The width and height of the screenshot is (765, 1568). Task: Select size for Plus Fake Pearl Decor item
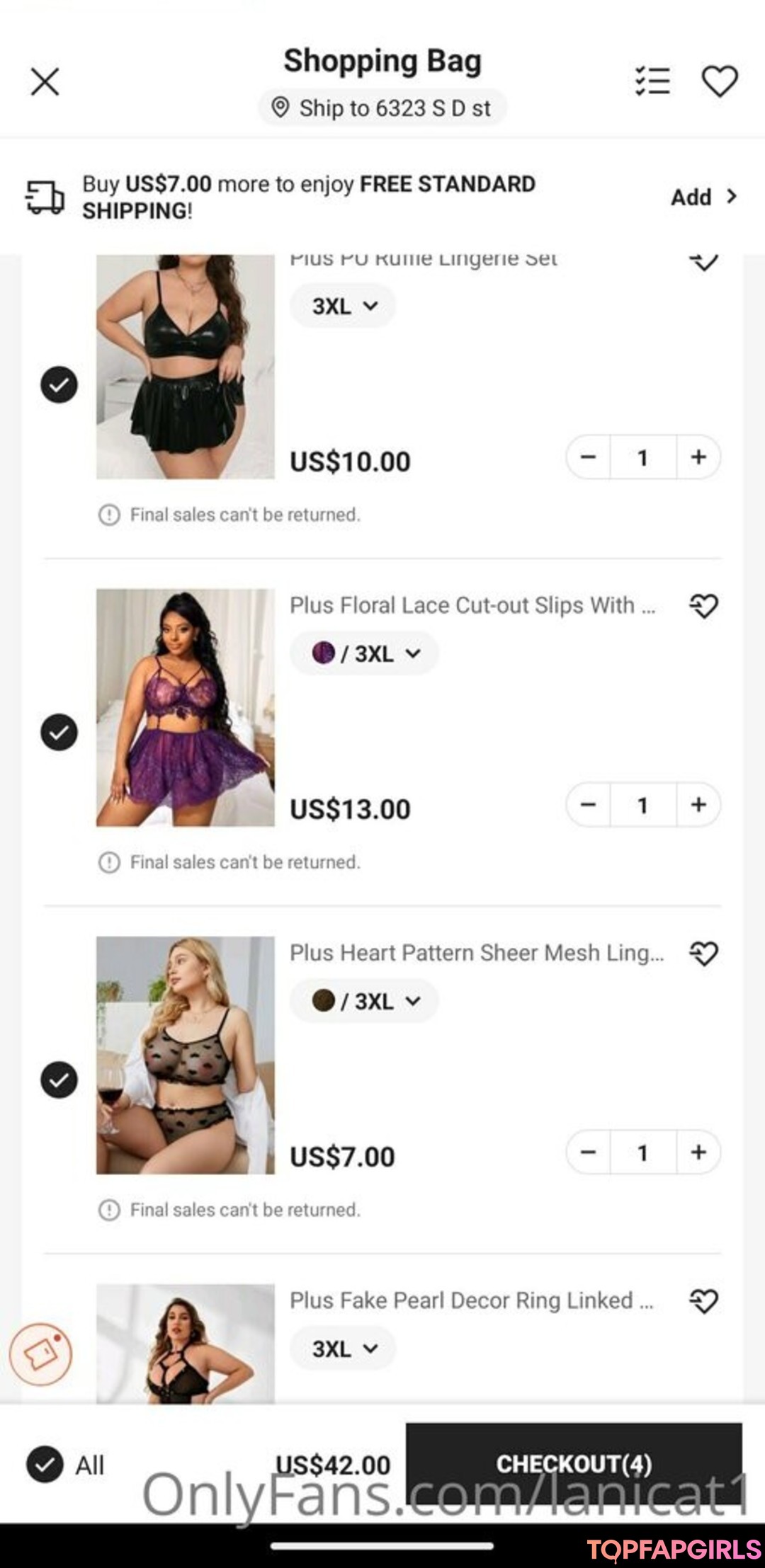click(344, 1349)
